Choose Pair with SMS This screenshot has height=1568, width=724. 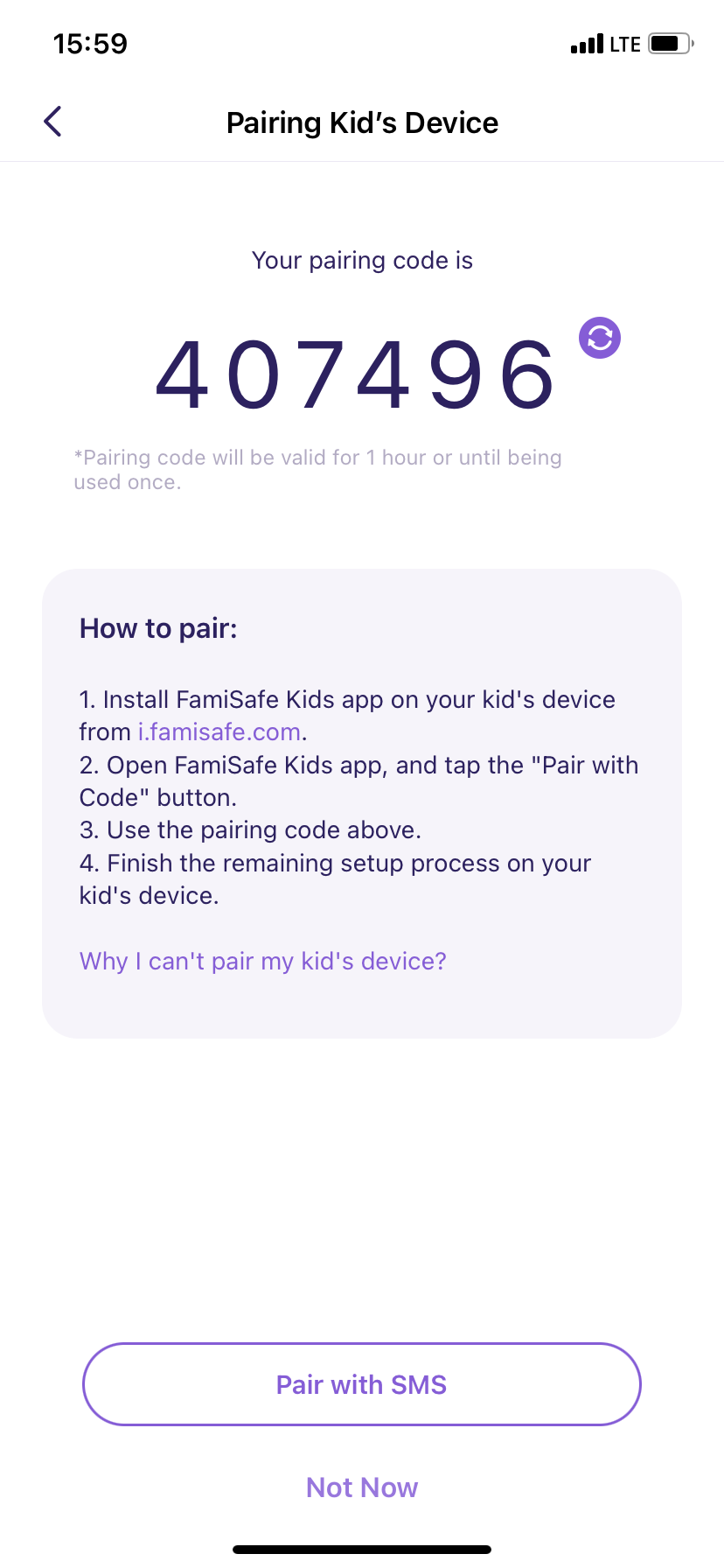(x=362, y=1384)
